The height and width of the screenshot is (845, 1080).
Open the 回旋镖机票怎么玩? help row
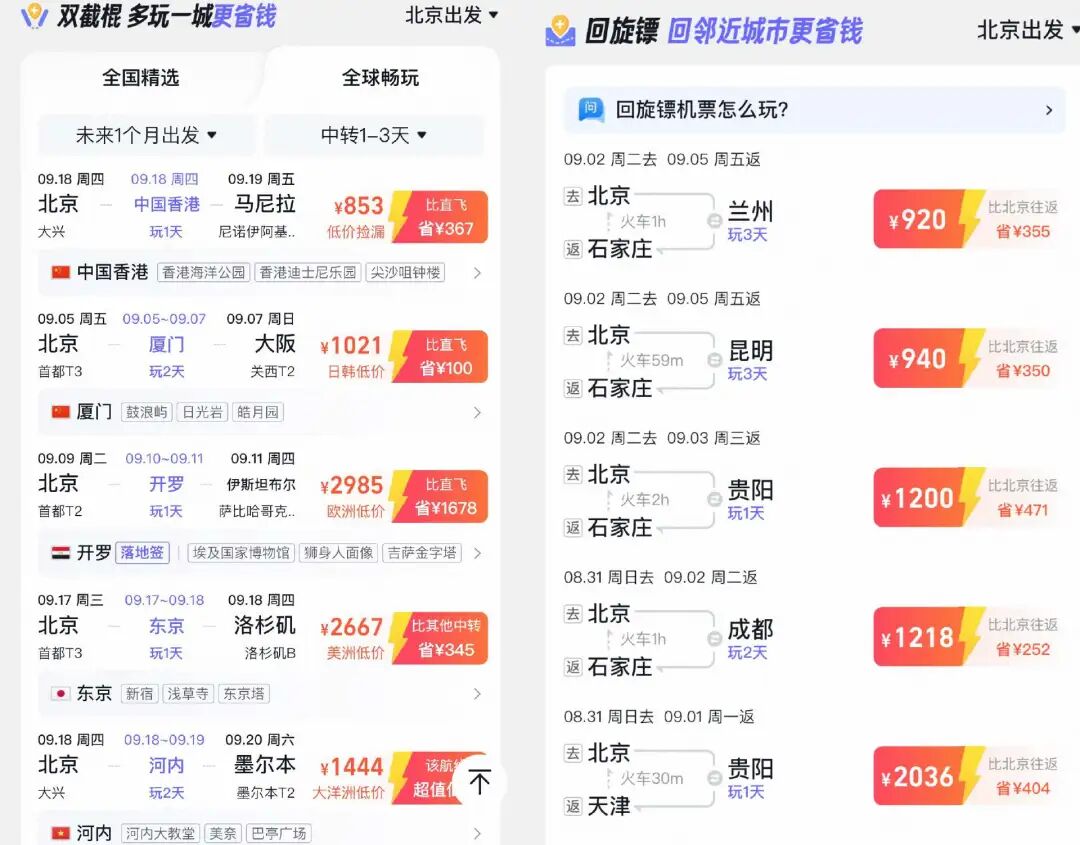point(814,109)
